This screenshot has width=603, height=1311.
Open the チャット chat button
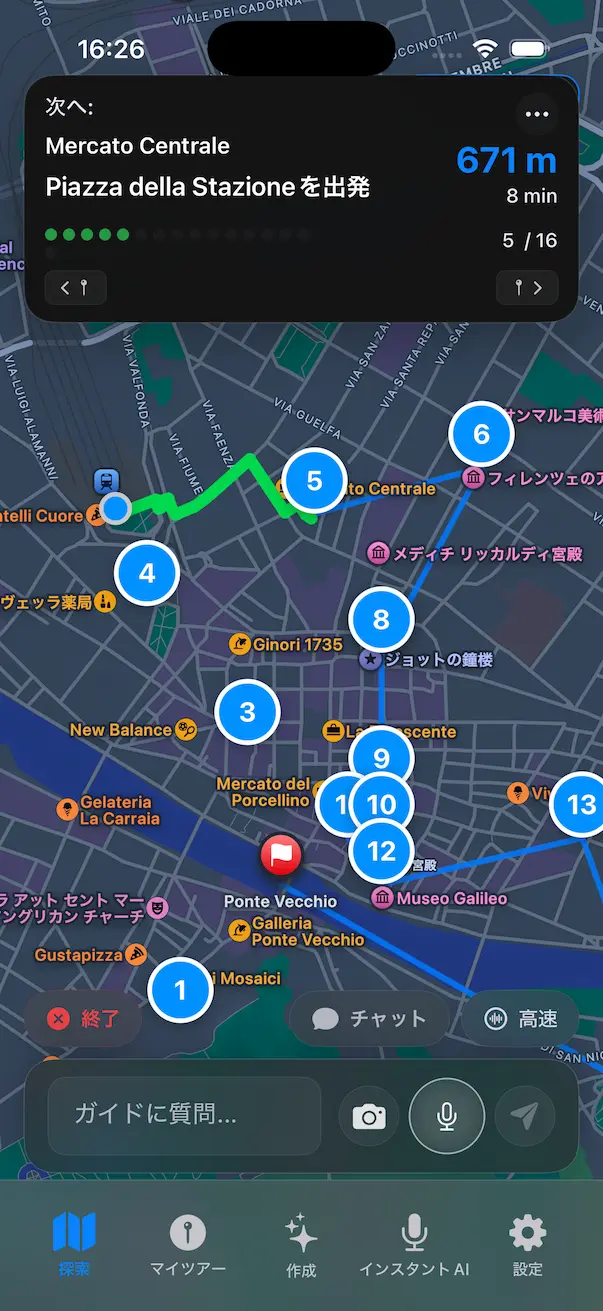[369, 1019]
